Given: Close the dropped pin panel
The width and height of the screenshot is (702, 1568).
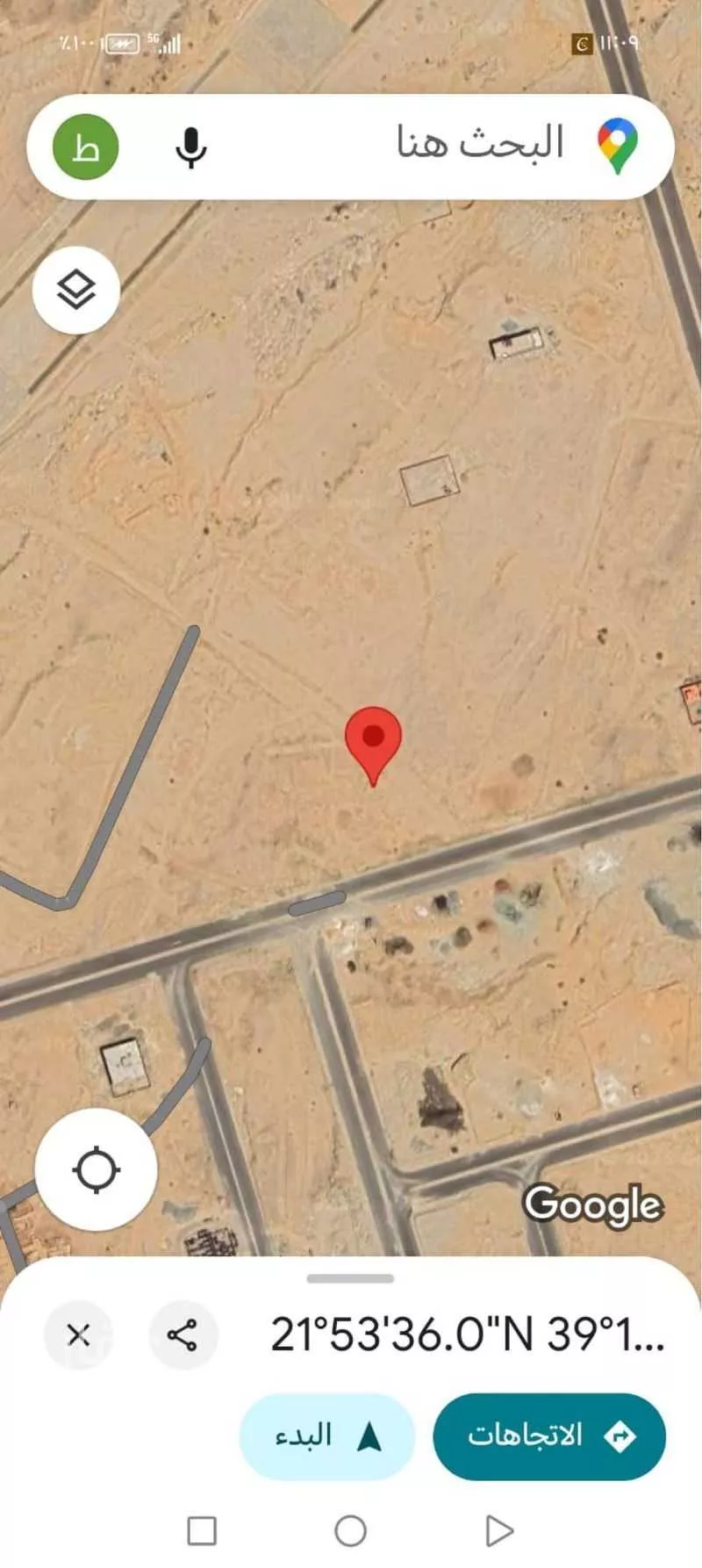Looking at the screenshot, I should pos(78,1335).
